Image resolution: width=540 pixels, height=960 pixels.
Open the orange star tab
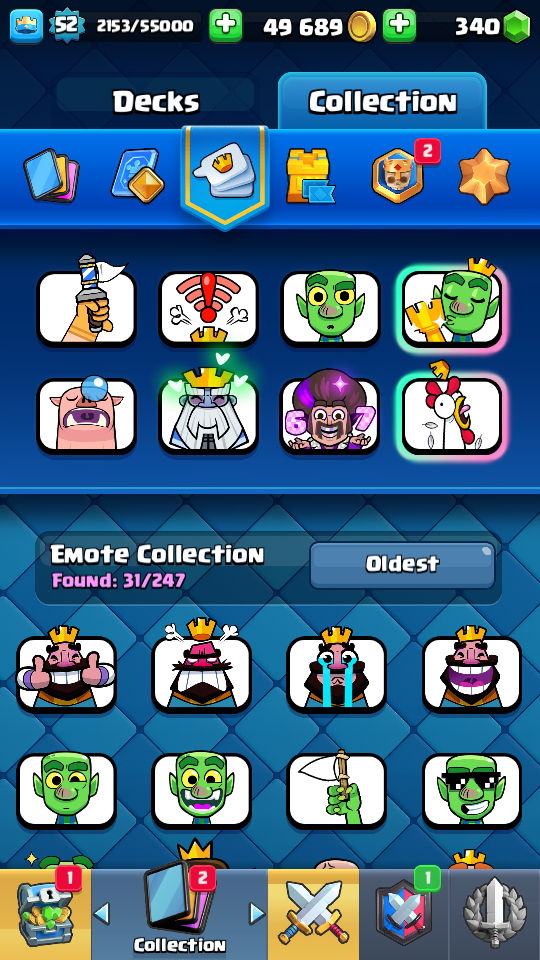(484, 176)
